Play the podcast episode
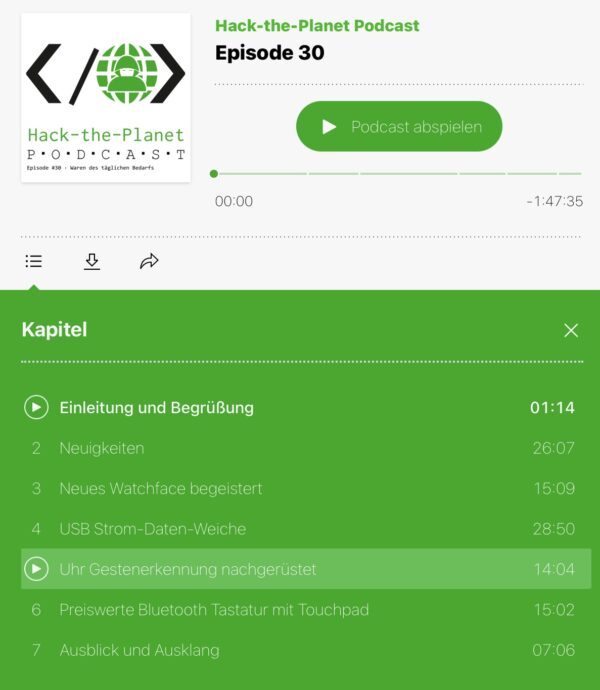 pyautogui.click(x=398, y=127)
